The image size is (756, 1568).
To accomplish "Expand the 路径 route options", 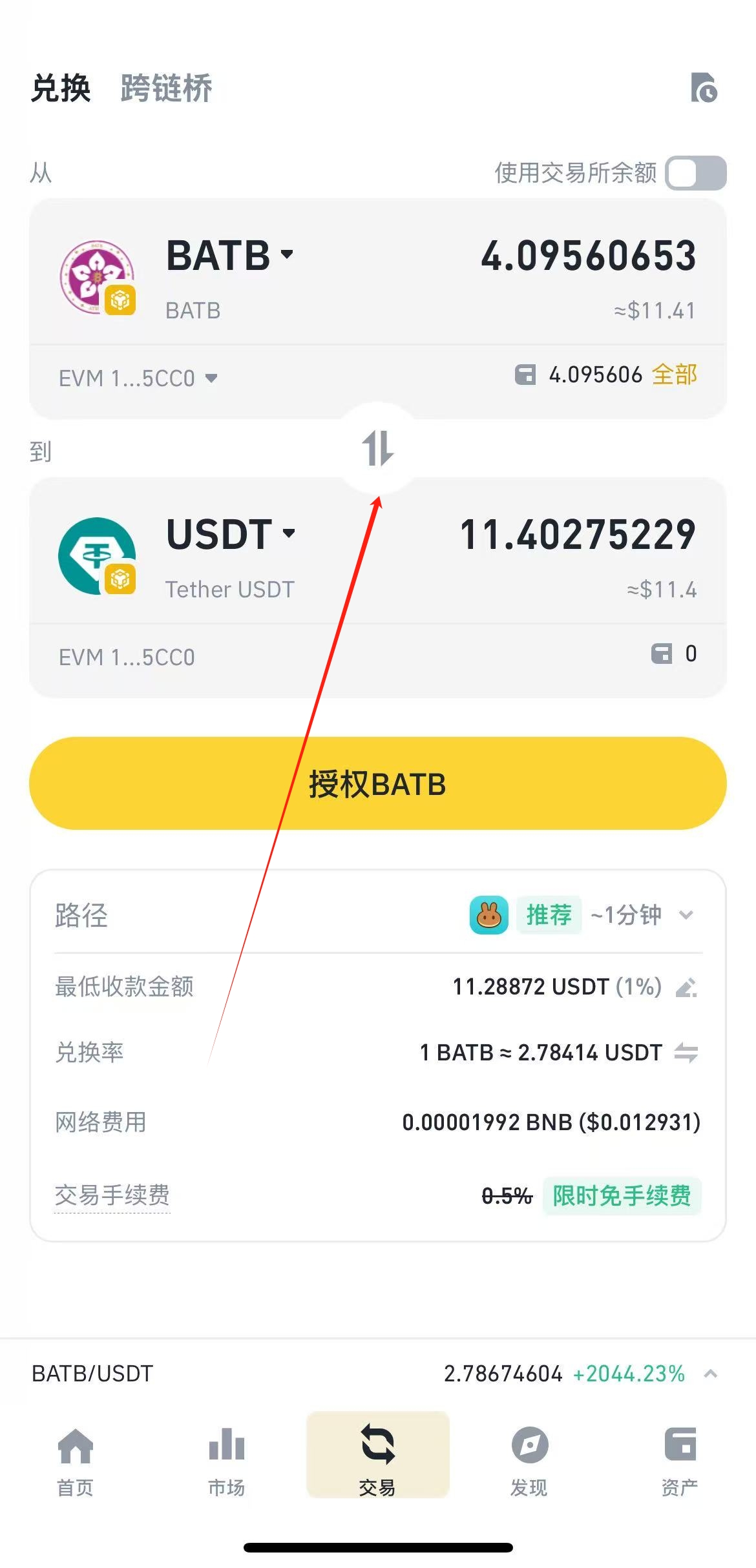I will point(686,914).
